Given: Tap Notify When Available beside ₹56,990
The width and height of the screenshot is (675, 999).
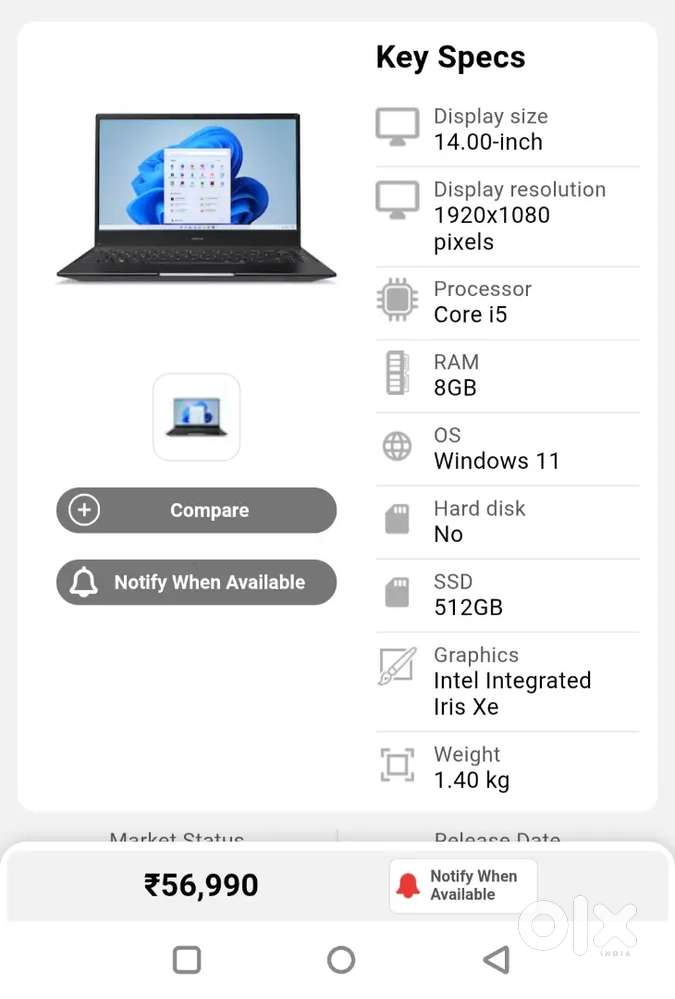Looking at the screenshot, I should tap(463, 885).
